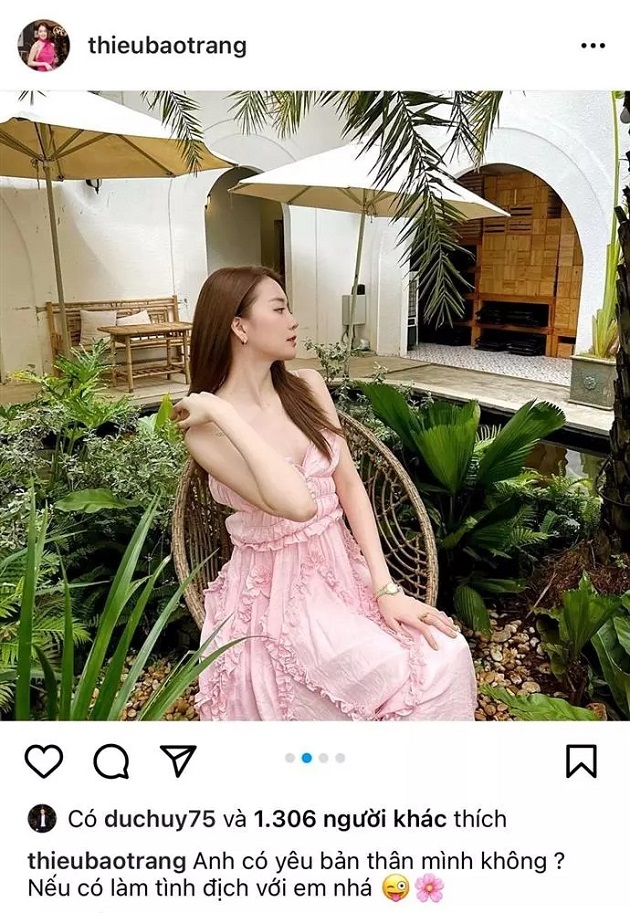
Task: Save the post with the bookmark icon
Action: 581,761
